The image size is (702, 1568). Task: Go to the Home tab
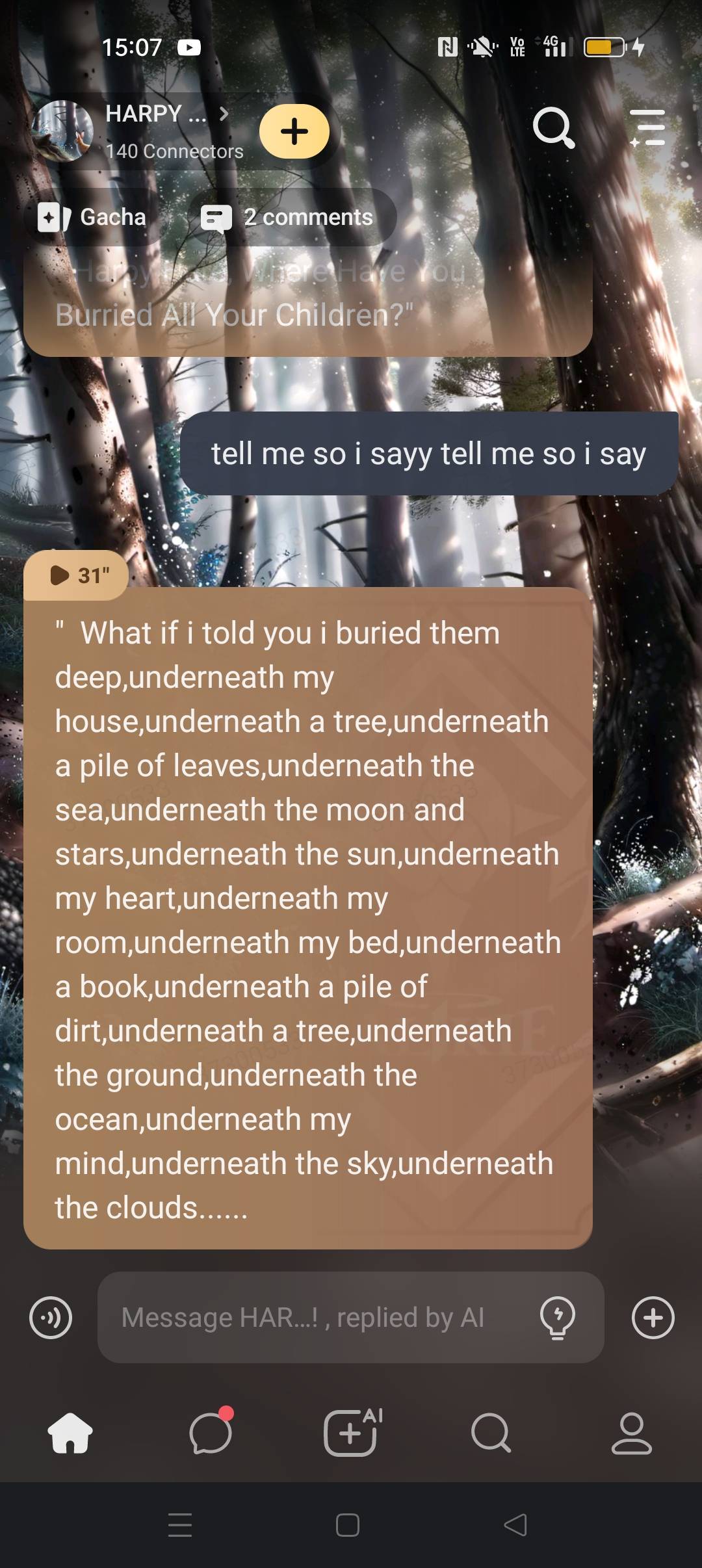tap(70, 1433)
